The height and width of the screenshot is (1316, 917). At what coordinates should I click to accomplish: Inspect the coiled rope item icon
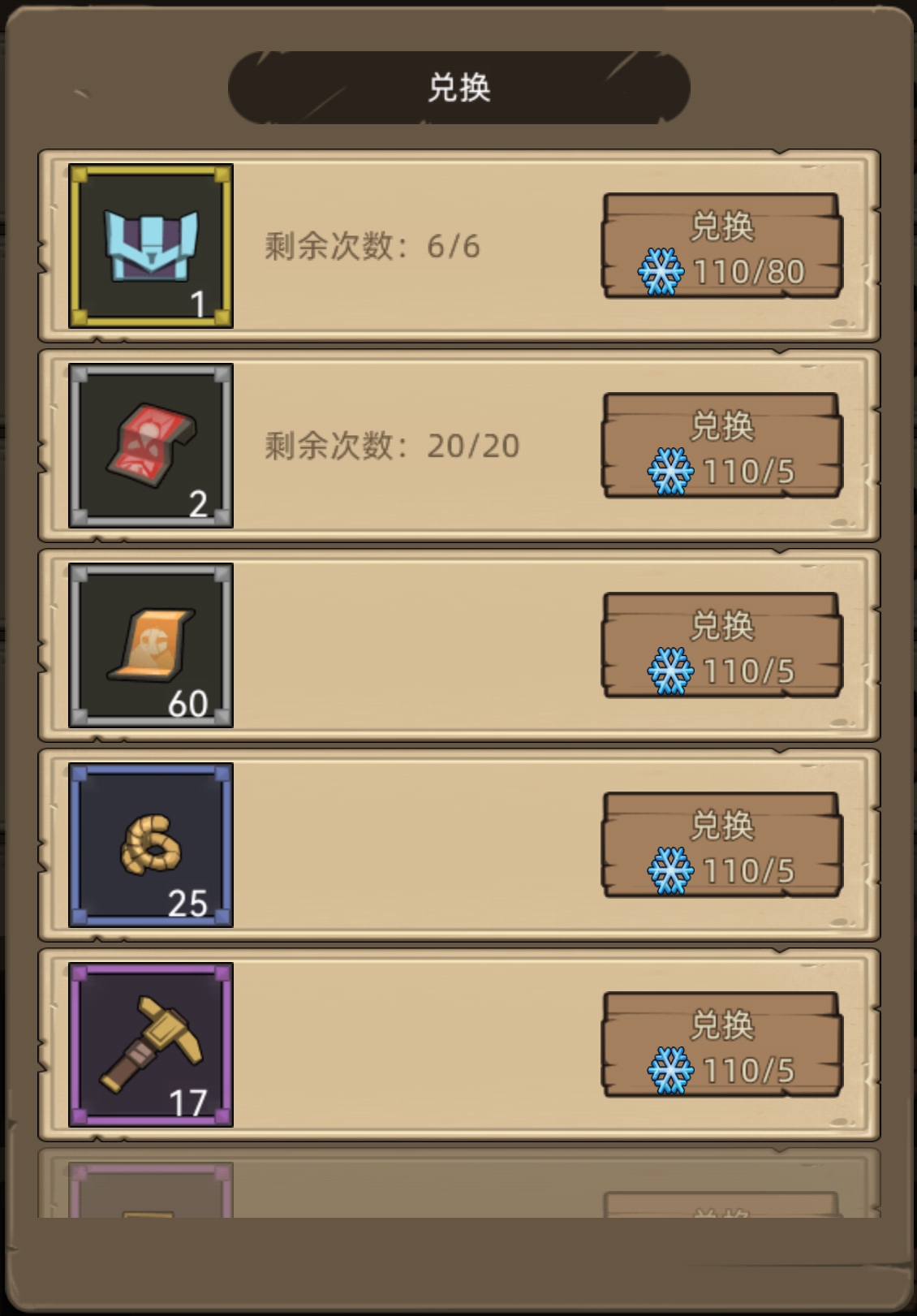(x=151, y=845)
